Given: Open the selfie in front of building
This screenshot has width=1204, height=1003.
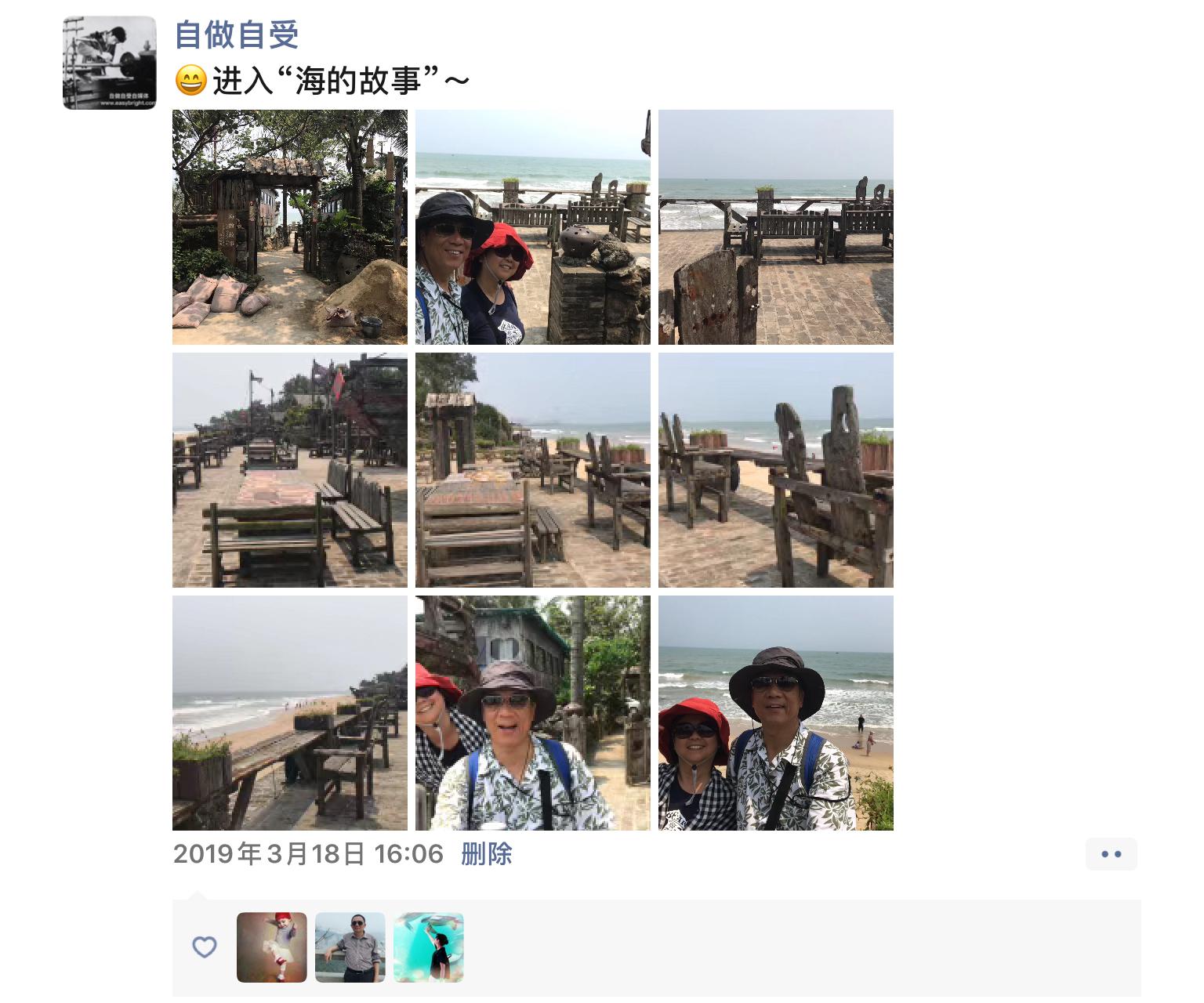Looking at the screenshot, I should (533, 713).
